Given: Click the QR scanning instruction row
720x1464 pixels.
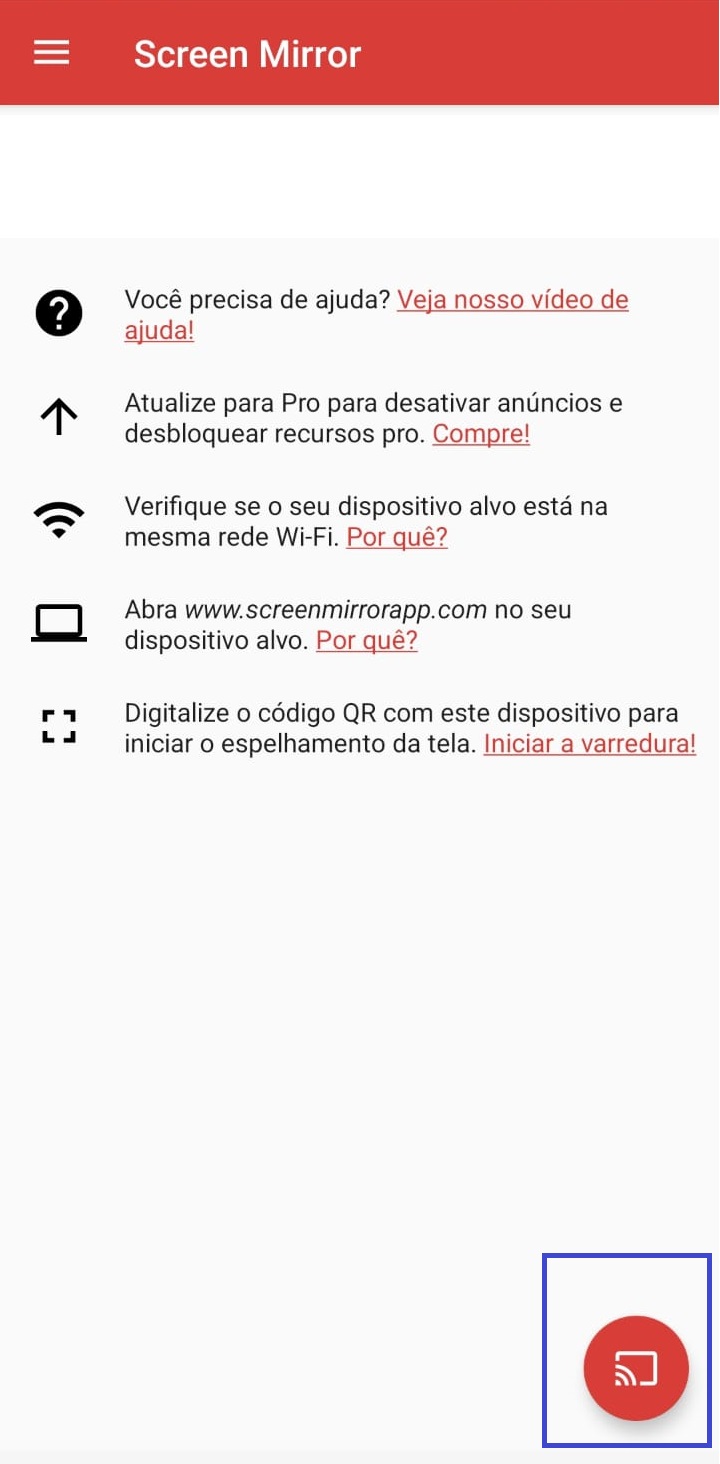Looking at the screenshot, I should (400, 727).
